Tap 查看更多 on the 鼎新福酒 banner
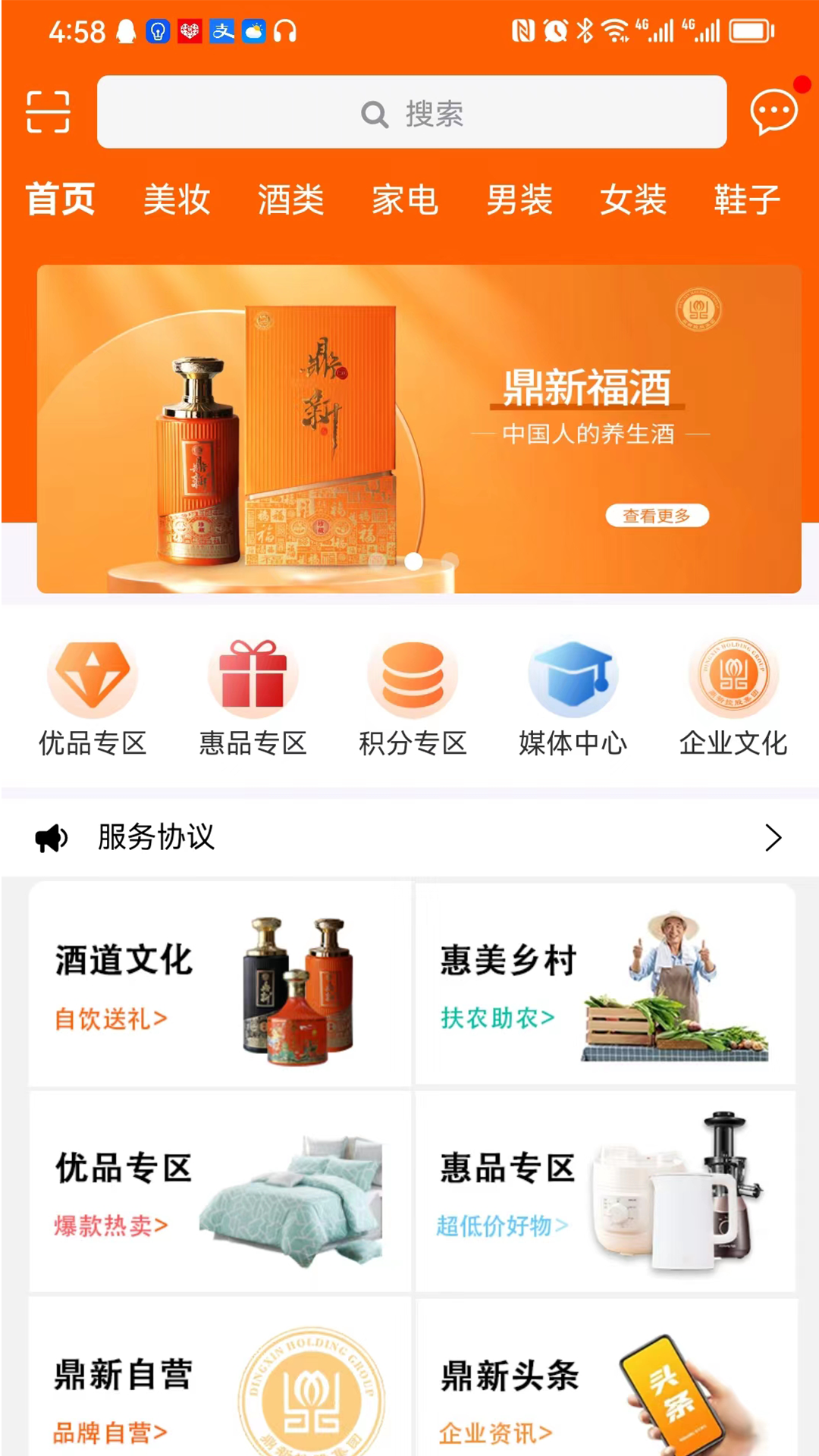 [x=657, y=516]
